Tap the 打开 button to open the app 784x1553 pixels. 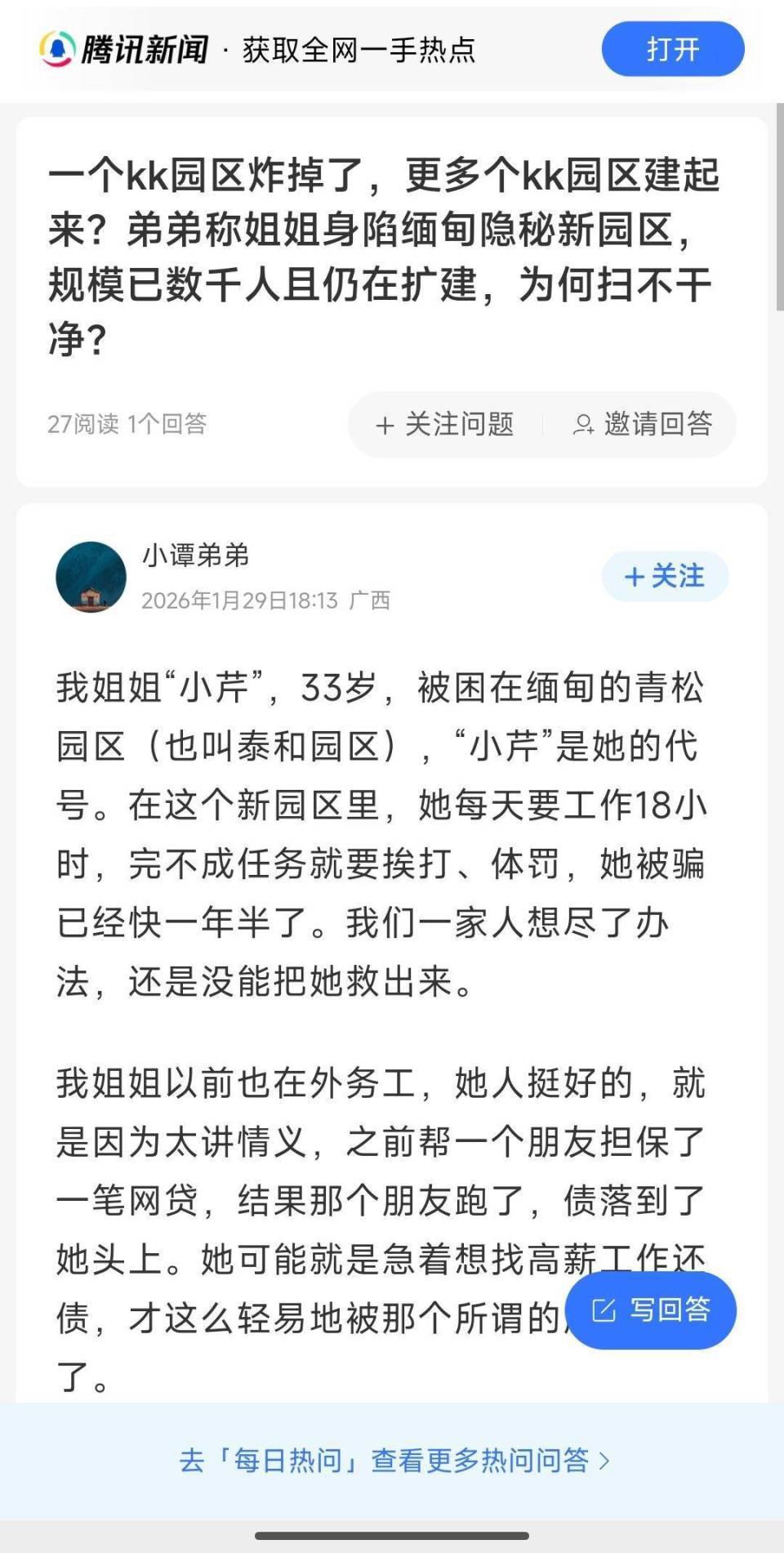point(672,49)
